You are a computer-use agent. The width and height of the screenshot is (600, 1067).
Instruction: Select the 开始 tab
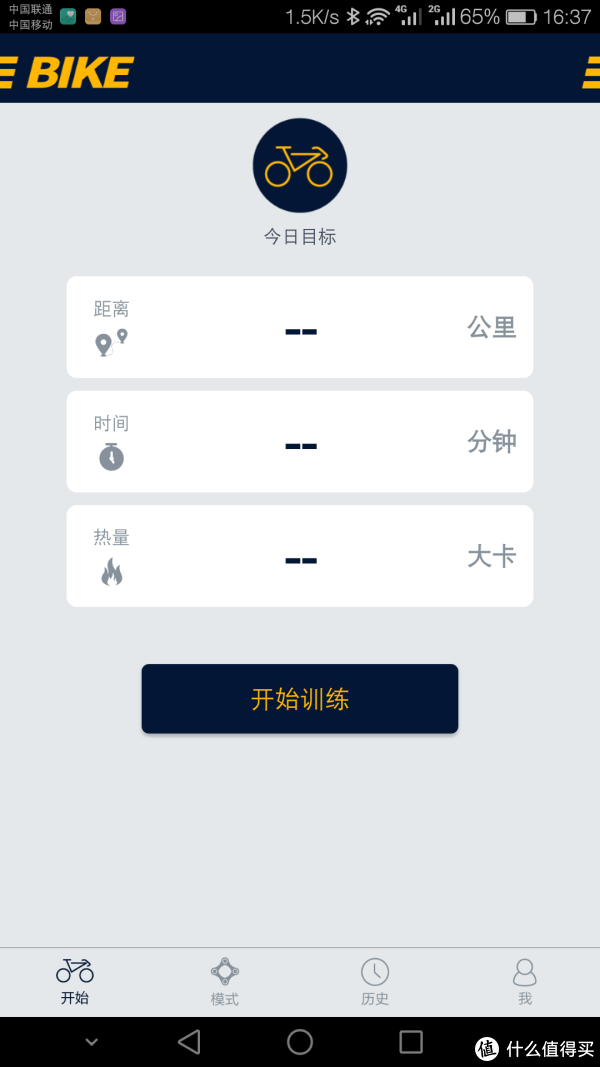click(x=75, y=983)
